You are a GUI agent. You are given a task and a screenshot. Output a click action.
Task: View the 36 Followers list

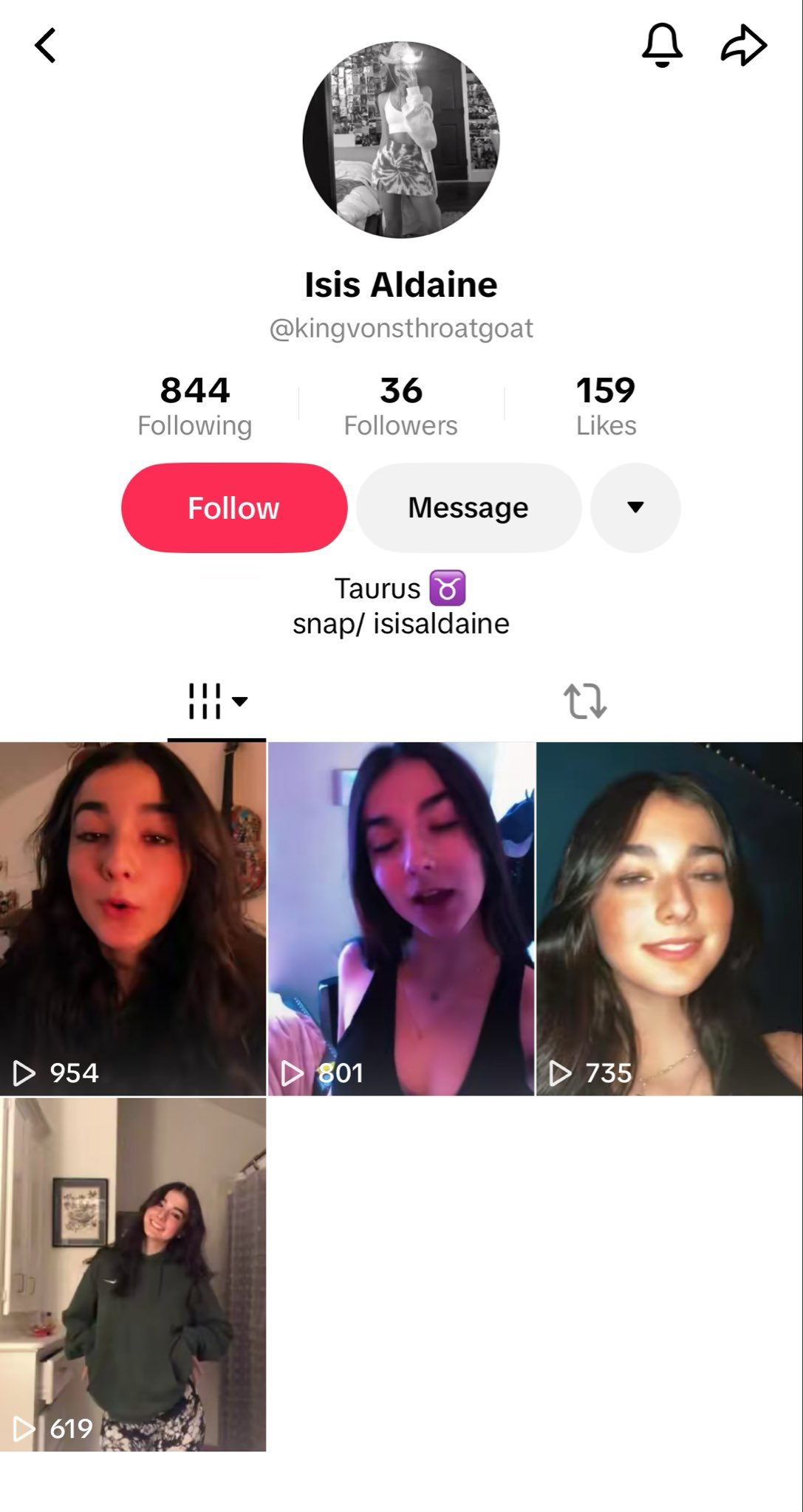[x=400, y=406]
